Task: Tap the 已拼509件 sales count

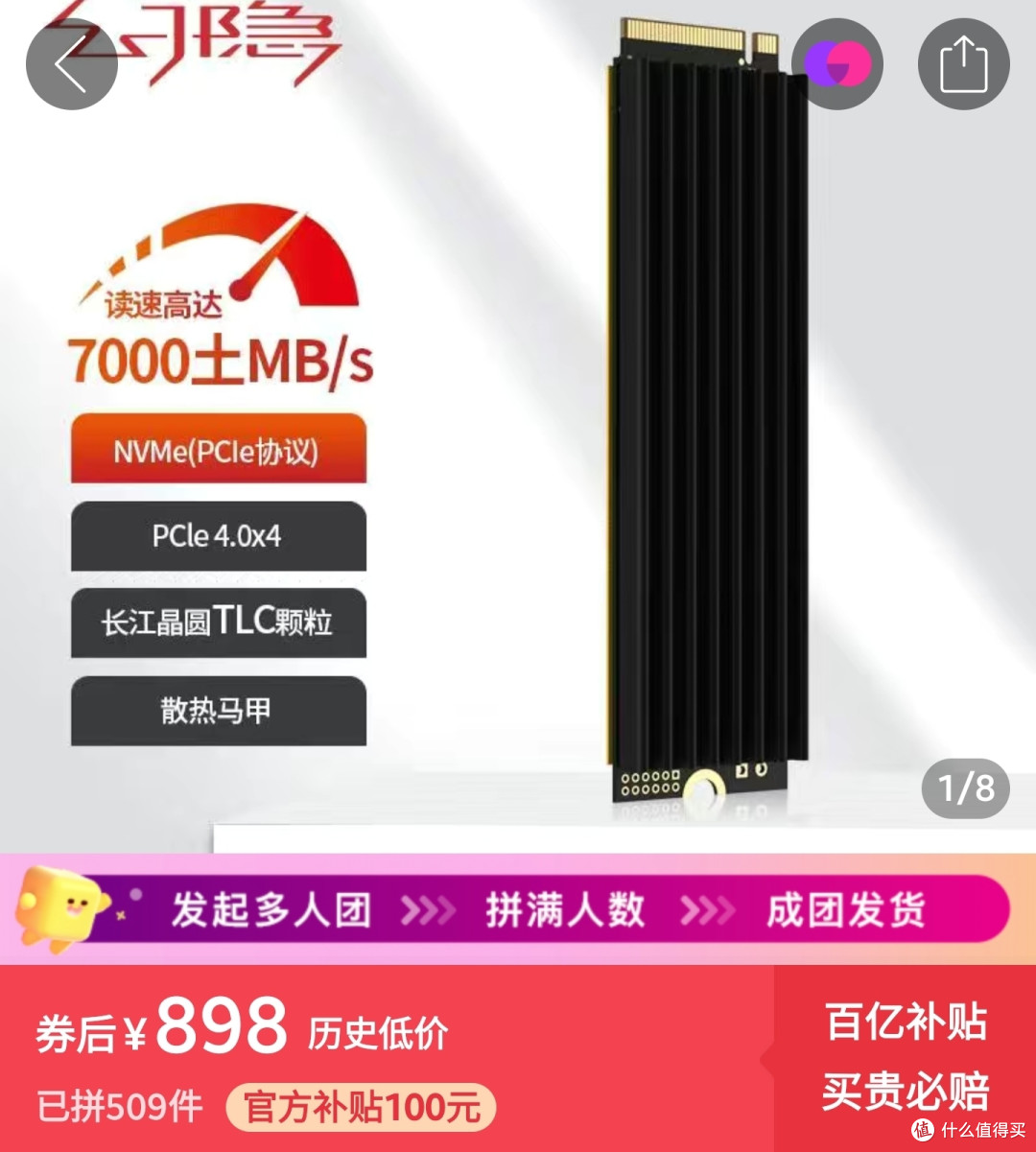Action: tap(118, 1108)
